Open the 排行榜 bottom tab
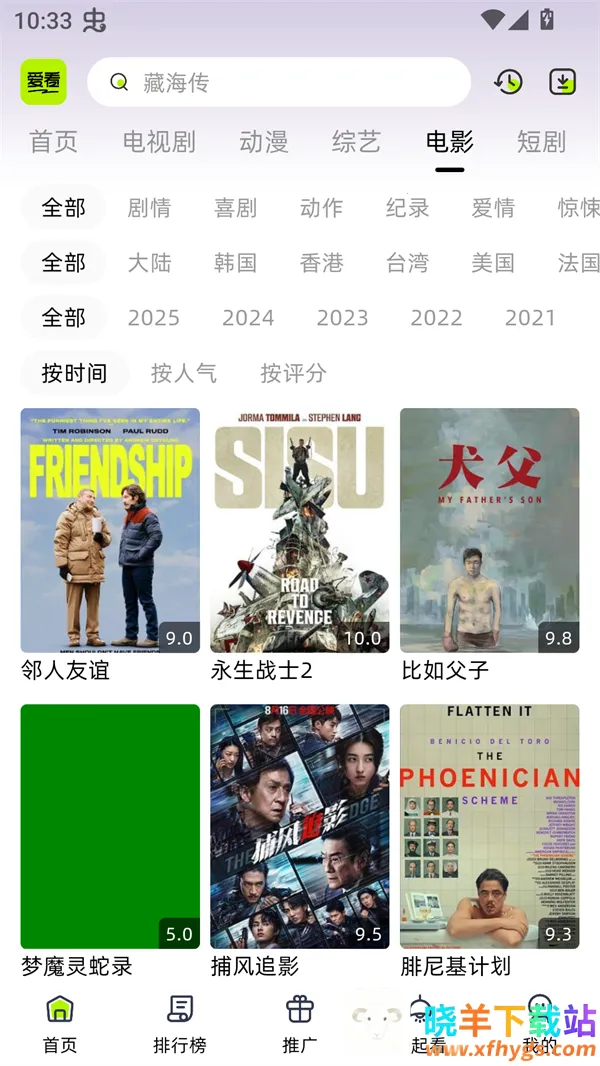The image size is (600, 1066). tap(180, 1024)
